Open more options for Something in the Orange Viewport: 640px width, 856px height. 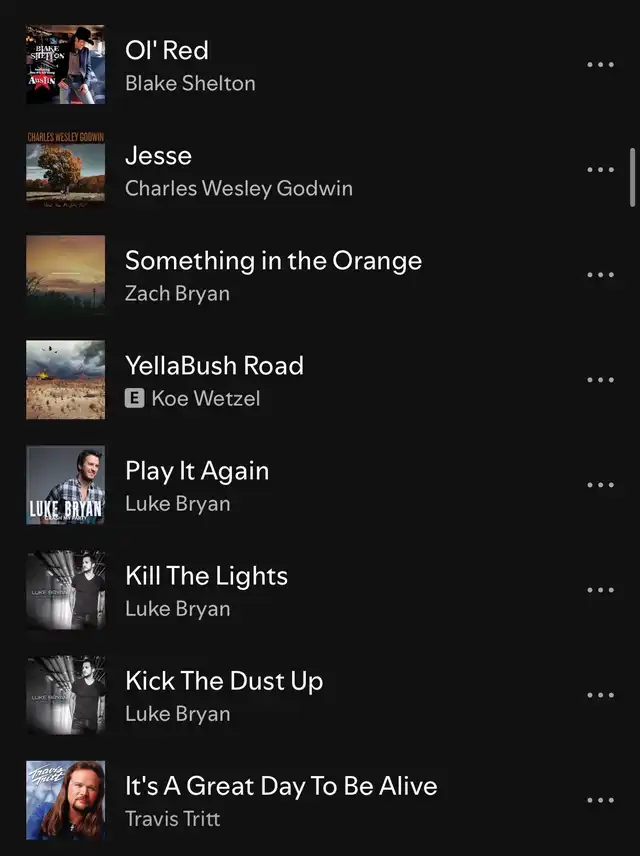[x=600, y=275]
